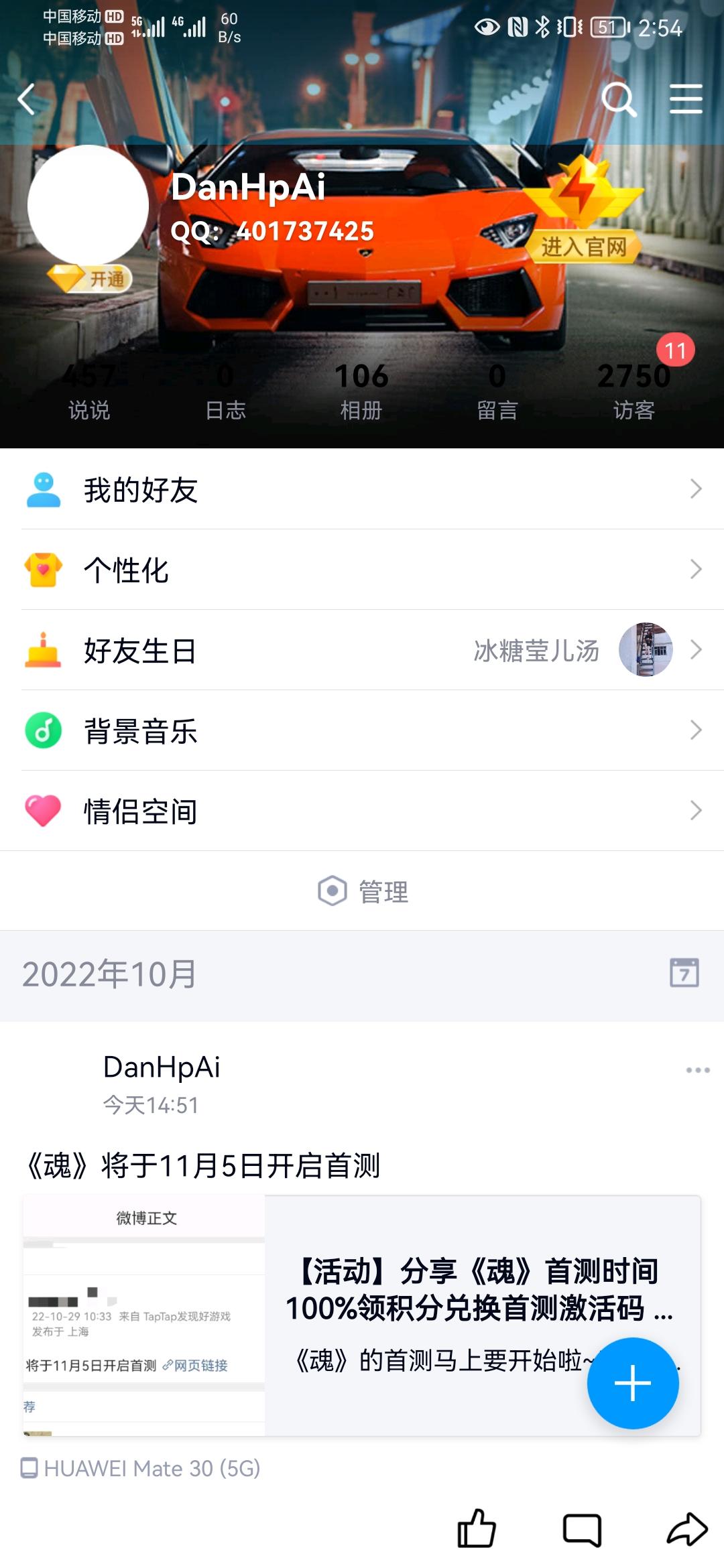Like the 《魂》 post
The width and height of the screenshot is (724, 1568).
pyautogui.click(x=476, y=1529)
